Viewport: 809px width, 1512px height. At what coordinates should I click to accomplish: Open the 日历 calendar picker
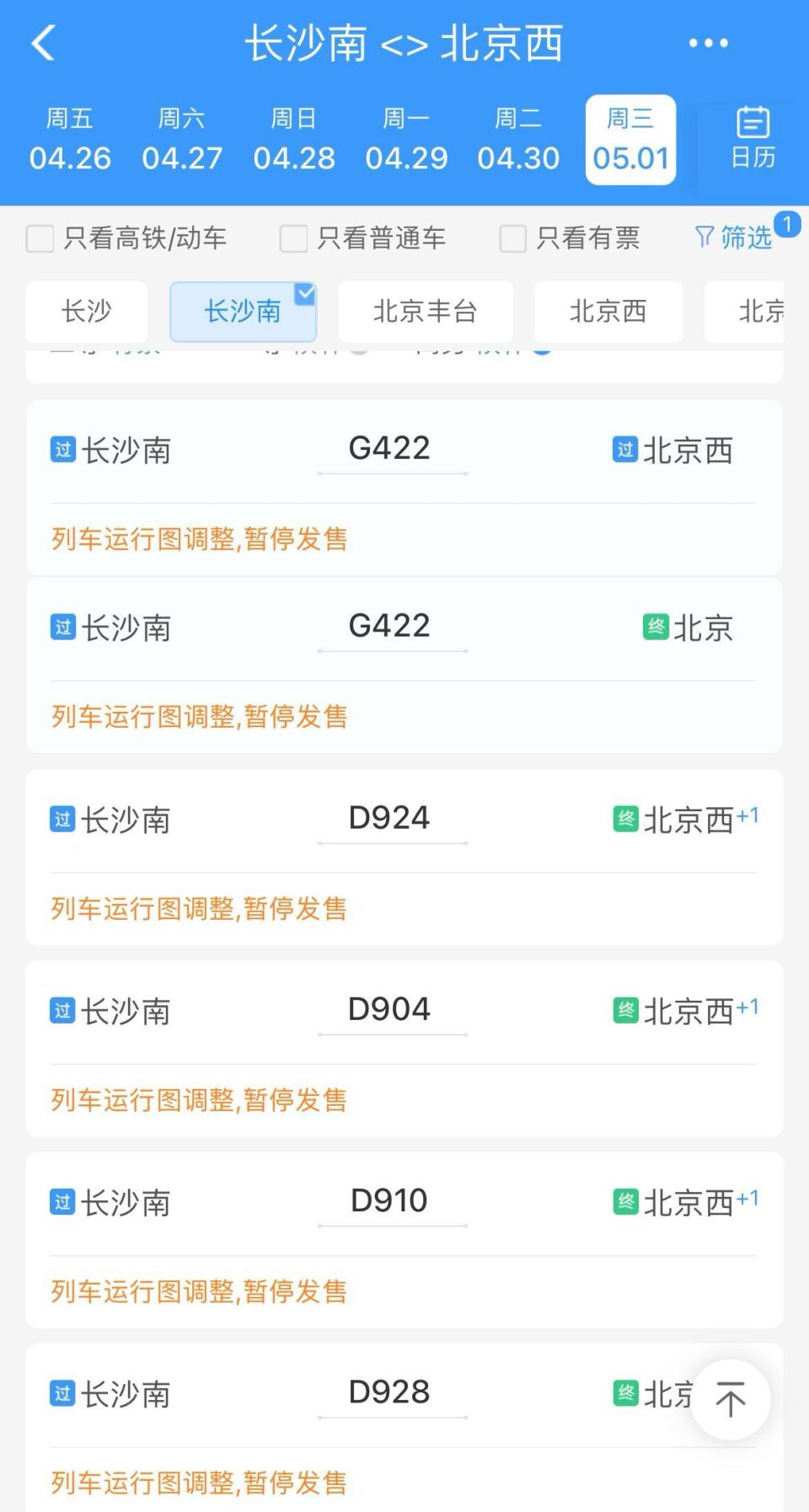tap(753, 140)
